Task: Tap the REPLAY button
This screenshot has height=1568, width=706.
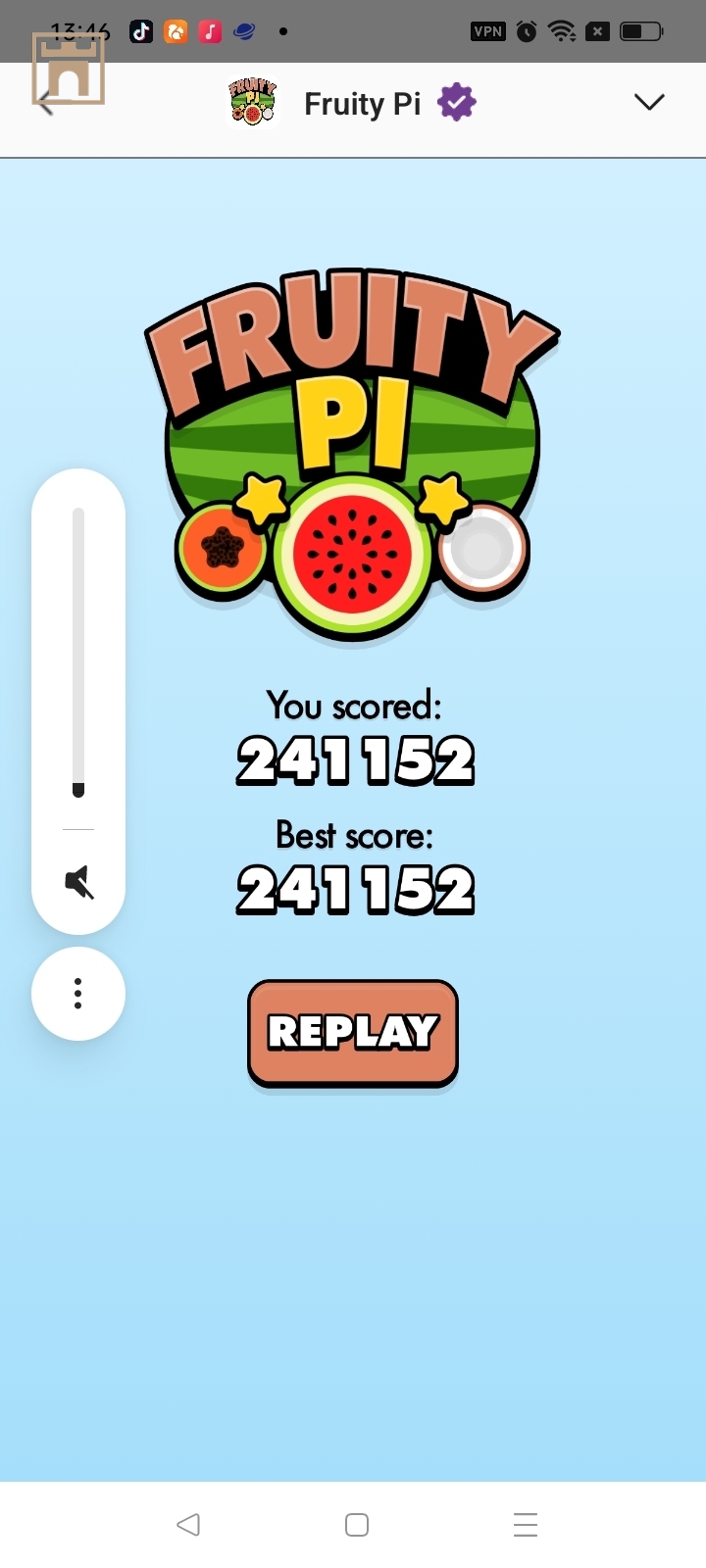Action: (353, 1032)
